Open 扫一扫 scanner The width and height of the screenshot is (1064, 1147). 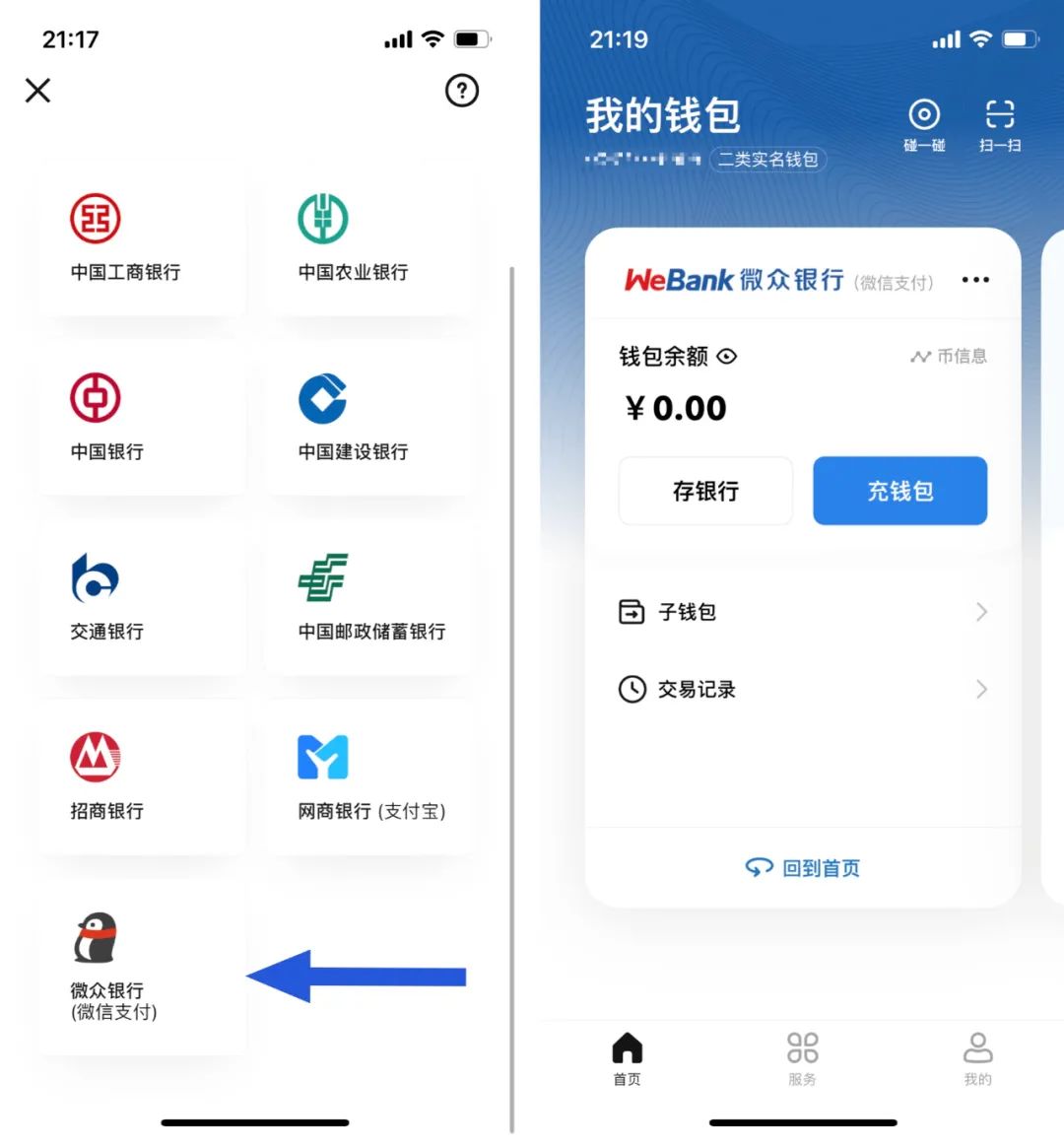click(x=999, y=125)
